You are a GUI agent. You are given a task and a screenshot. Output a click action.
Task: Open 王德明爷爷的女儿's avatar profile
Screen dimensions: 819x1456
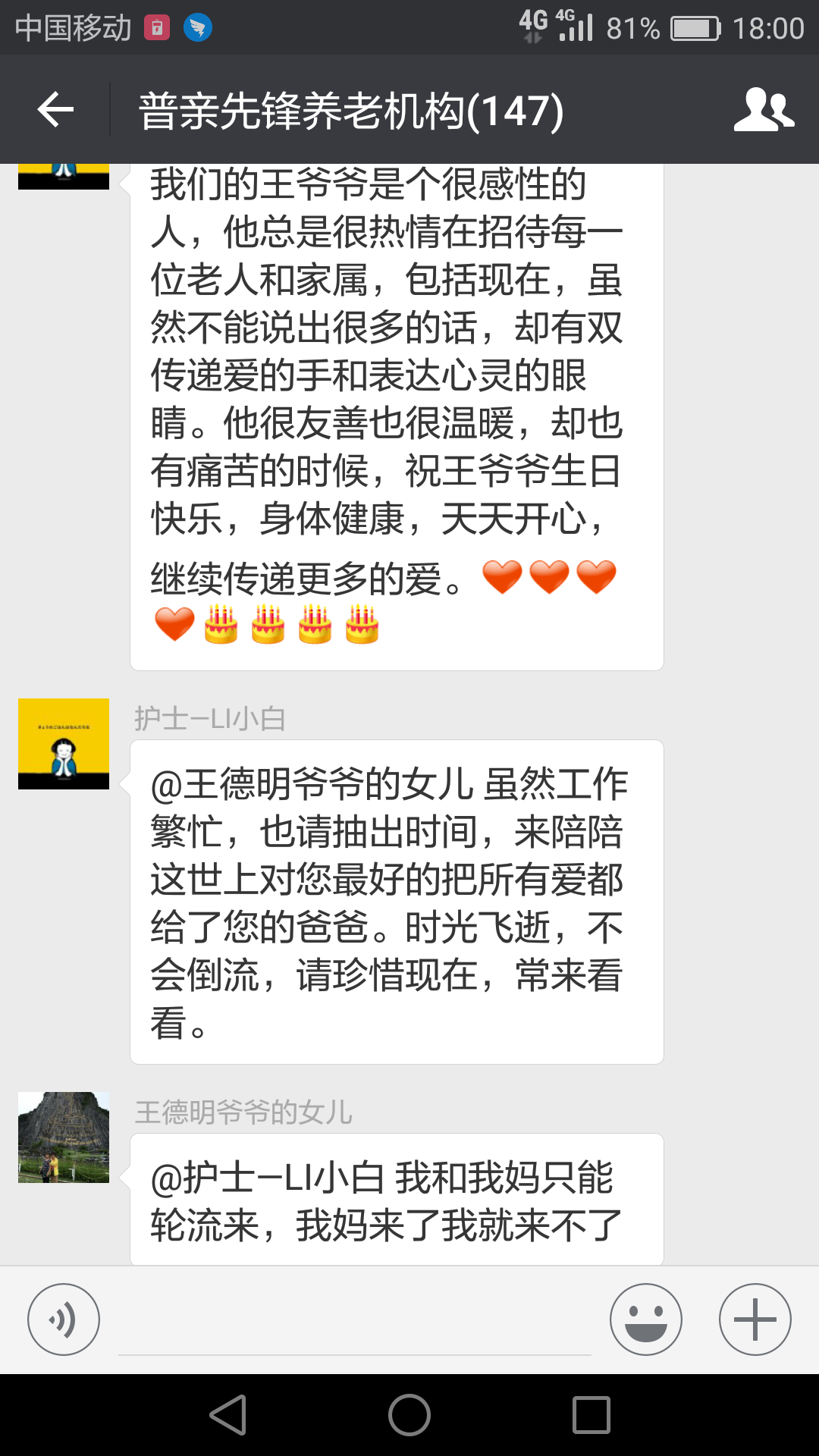[64, 1137]
